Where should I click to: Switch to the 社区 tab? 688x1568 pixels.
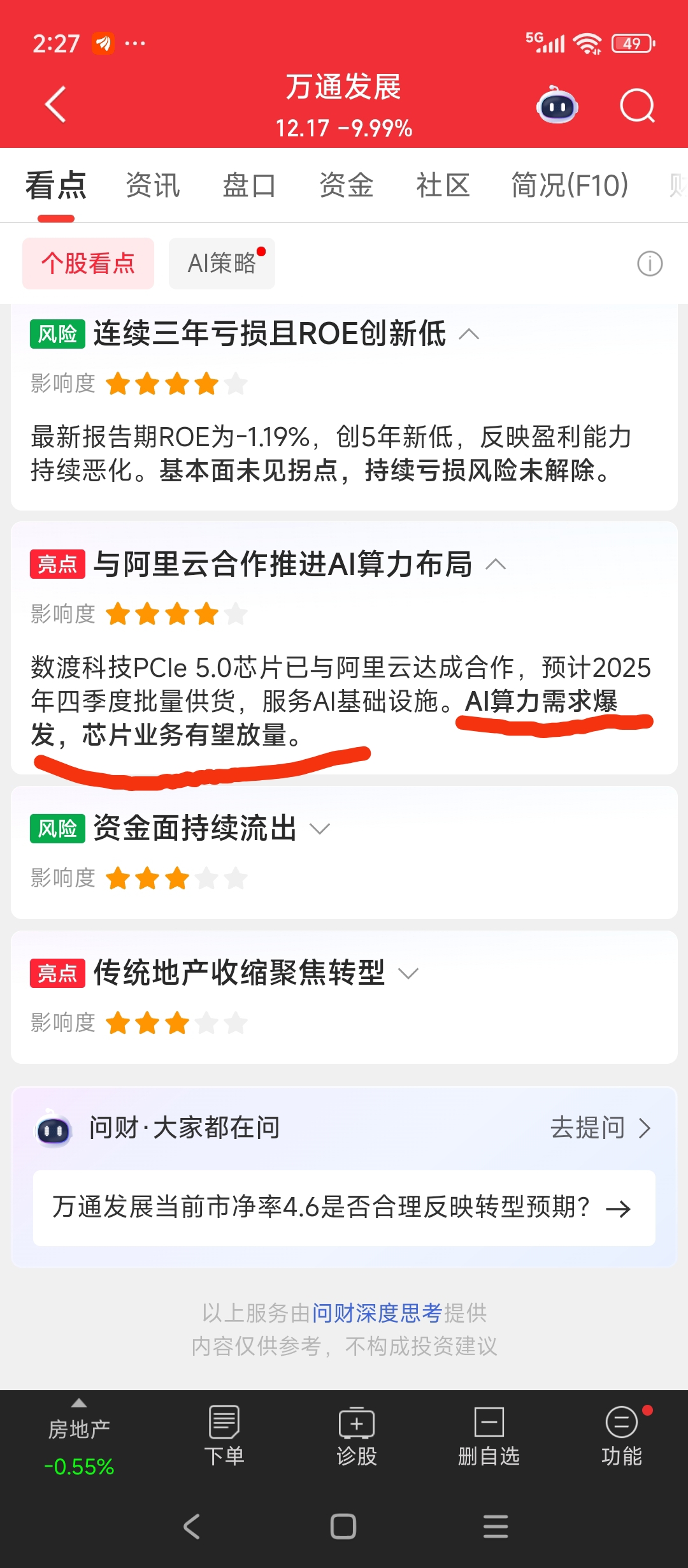tap(443, 185)
